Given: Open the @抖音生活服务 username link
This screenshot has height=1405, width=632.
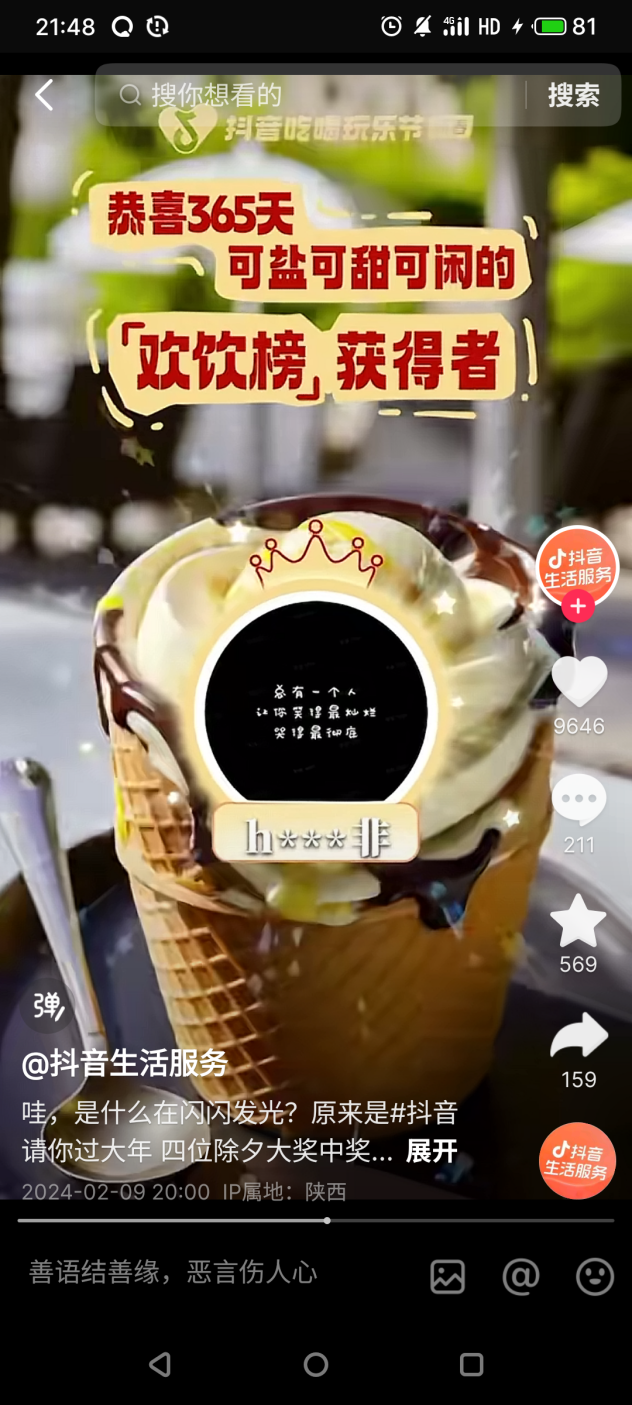Looking at the screenshot, I should [x=125, y=1063].
